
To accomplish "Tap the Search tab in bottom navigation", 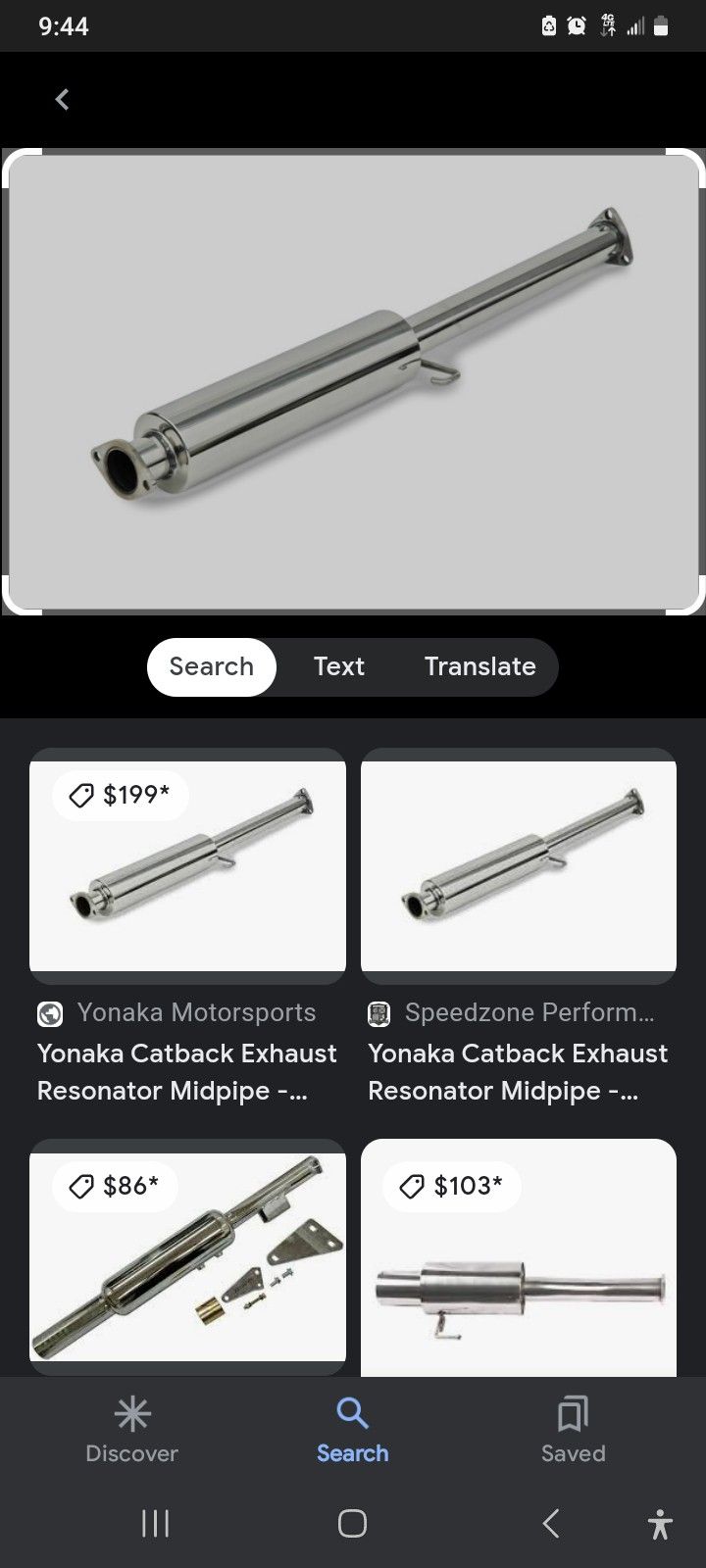I will (x=352, y=1431).
